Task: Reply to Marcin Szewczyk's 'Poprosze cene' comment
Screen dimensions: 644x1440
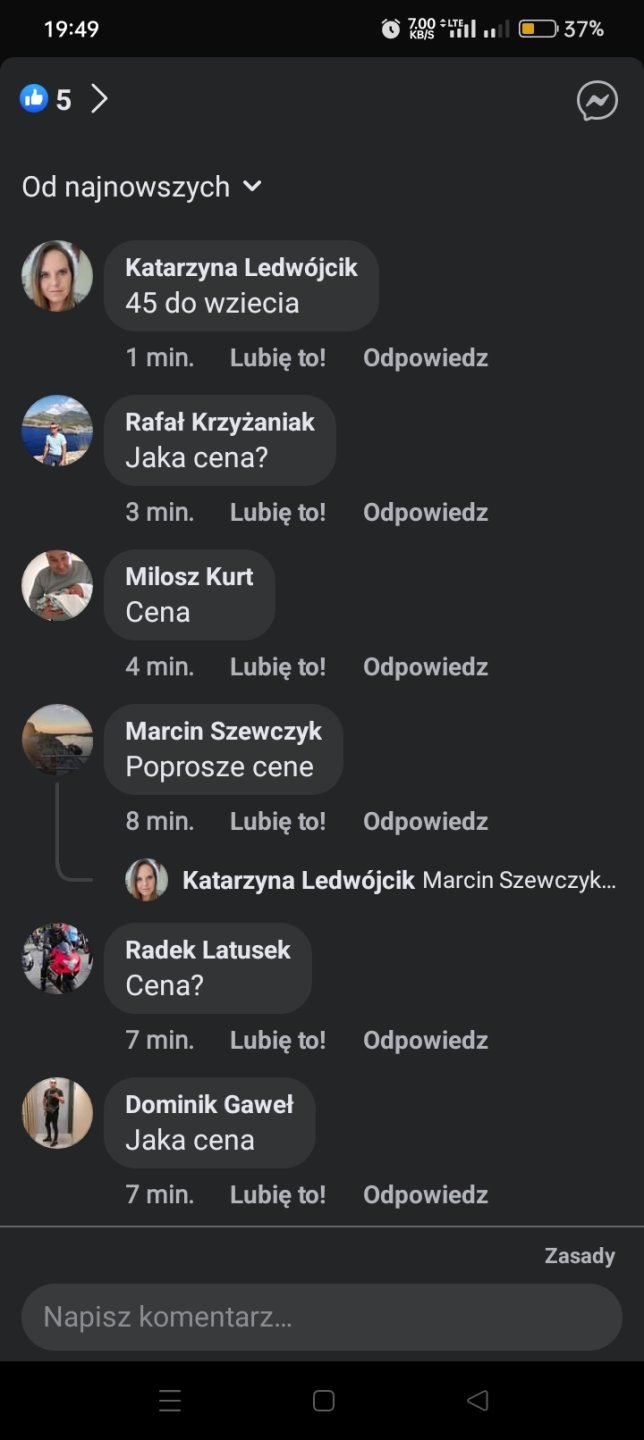Action: 425,822
